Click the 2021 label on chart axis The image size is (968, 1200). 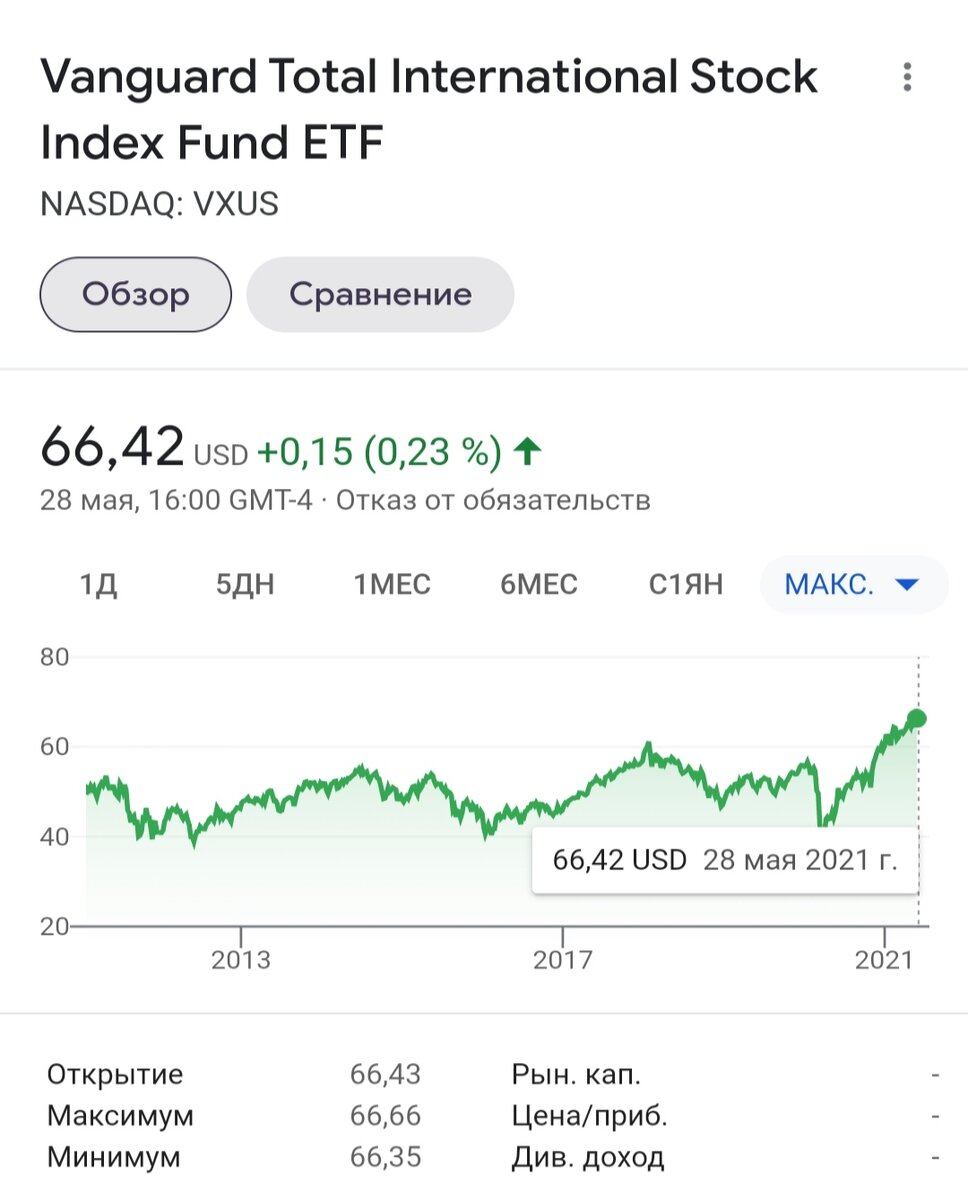885,959
